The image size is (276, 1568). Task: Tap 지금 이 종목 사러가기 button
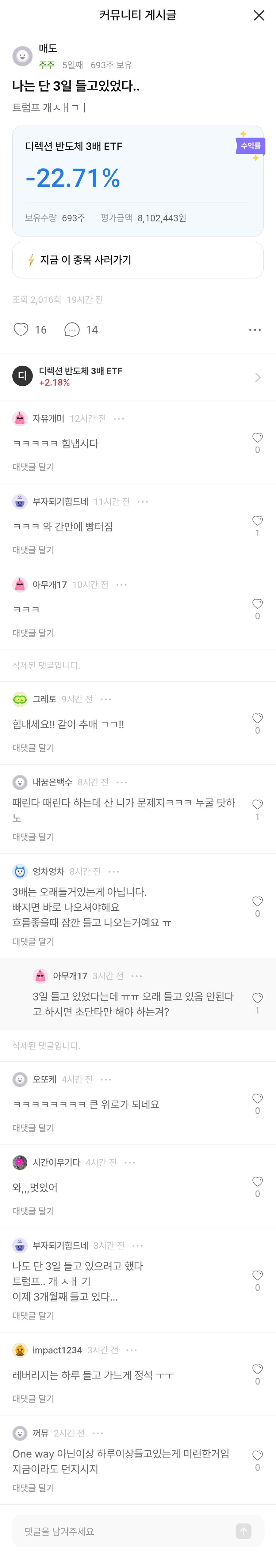[138, 260]
